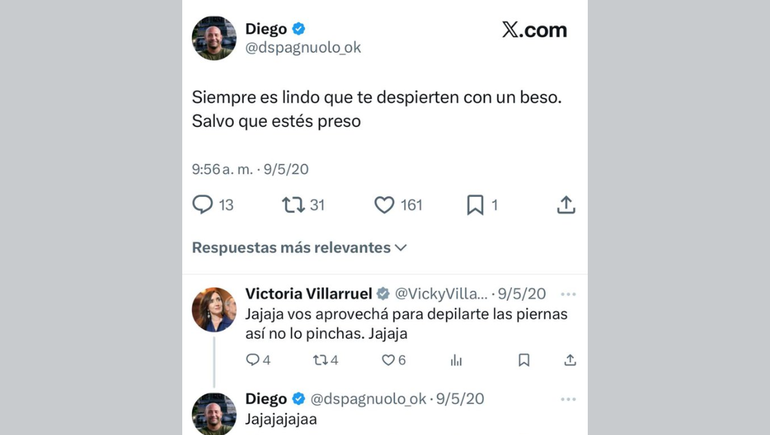
Task: Bookmark Diego's main tweet
Action: tap(475, 204)
